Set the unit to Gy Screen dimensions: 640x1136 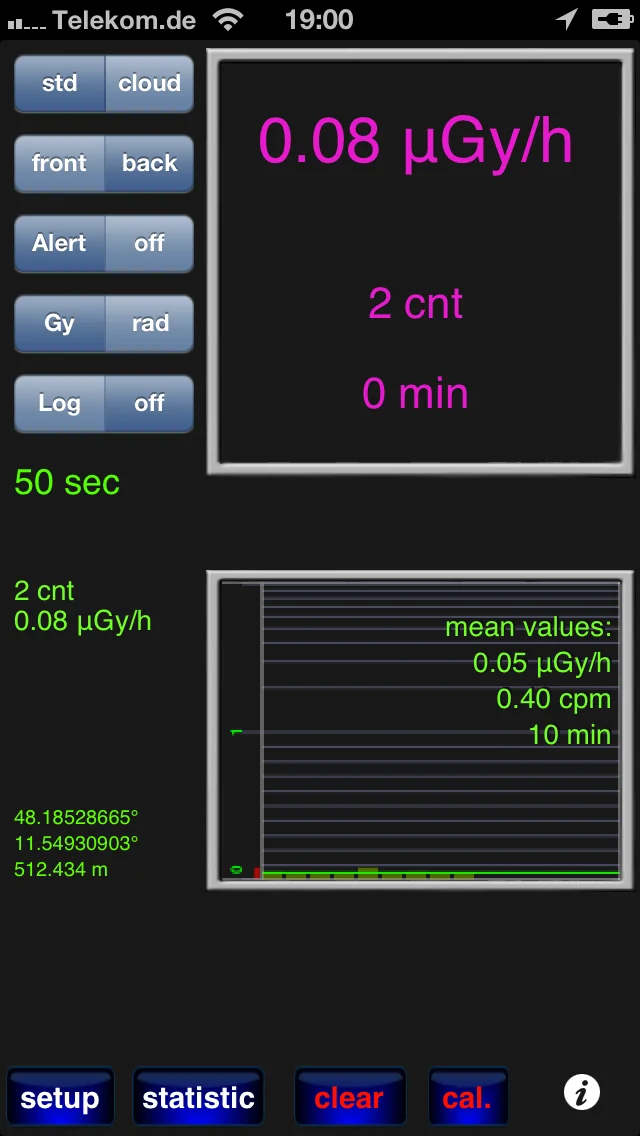59,323
